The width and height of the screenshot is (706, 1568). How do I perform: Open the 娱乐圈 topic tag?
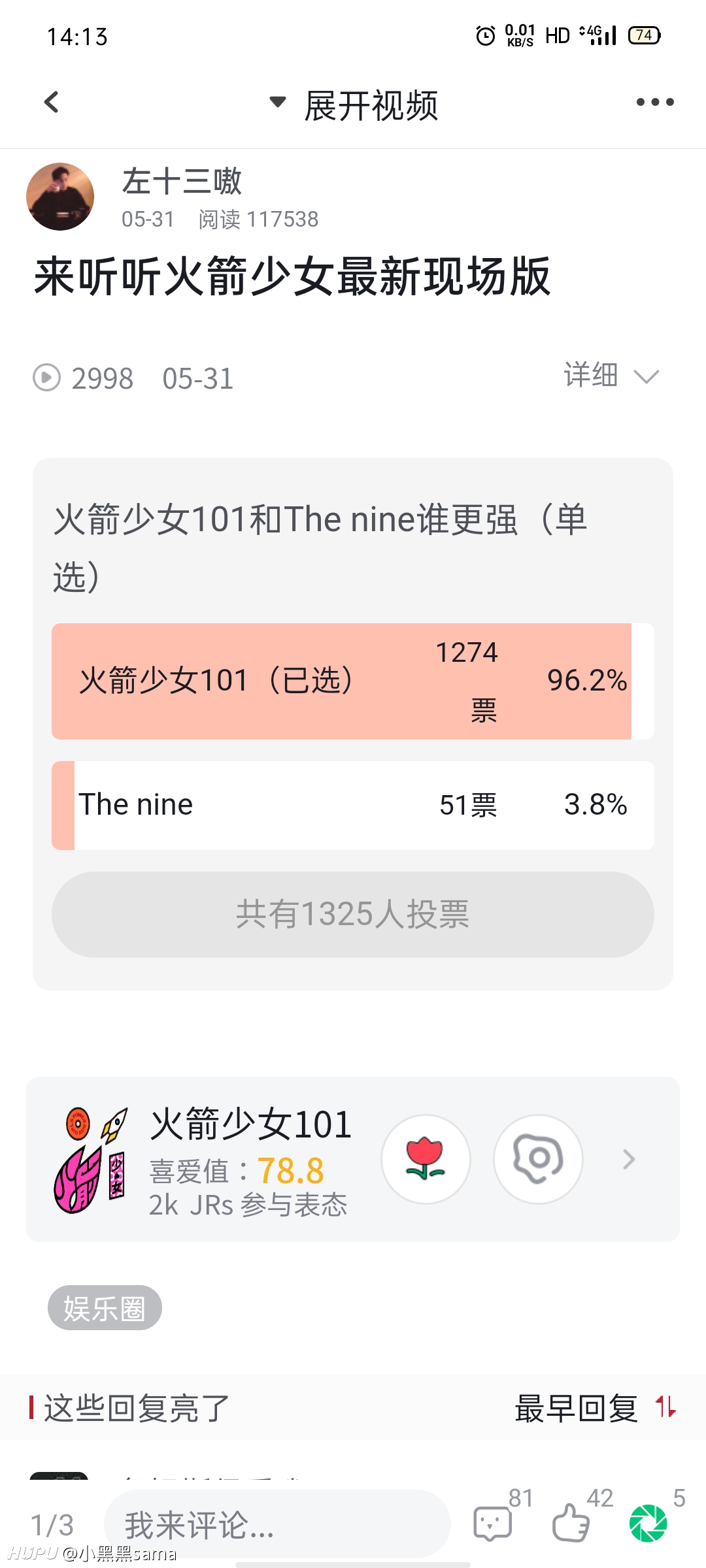click(105, 1307)
